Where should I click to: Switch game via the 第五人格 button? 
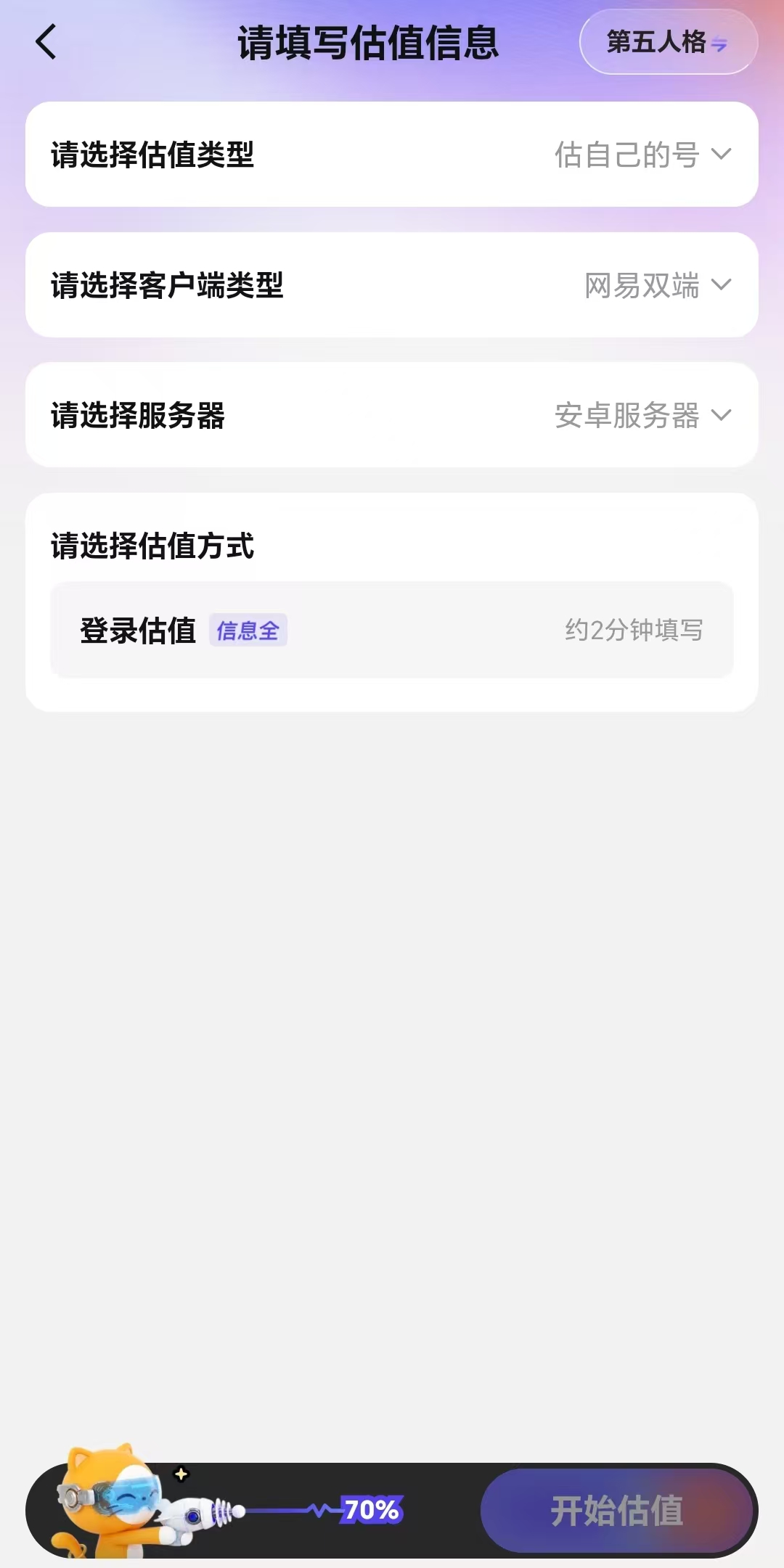pyautogui.click(x=669, y=42)
